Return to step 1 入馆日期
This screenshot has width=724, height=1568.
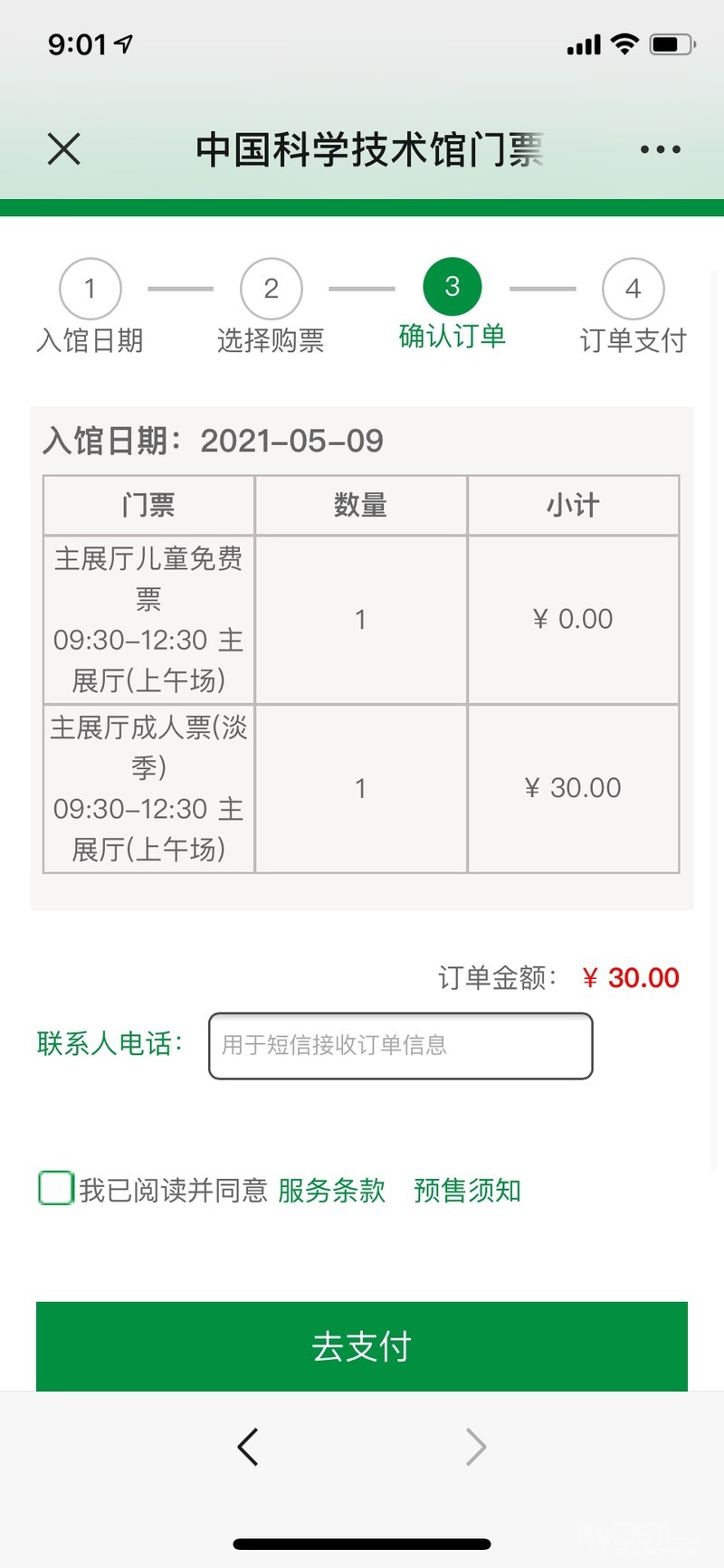coord(90,290)
